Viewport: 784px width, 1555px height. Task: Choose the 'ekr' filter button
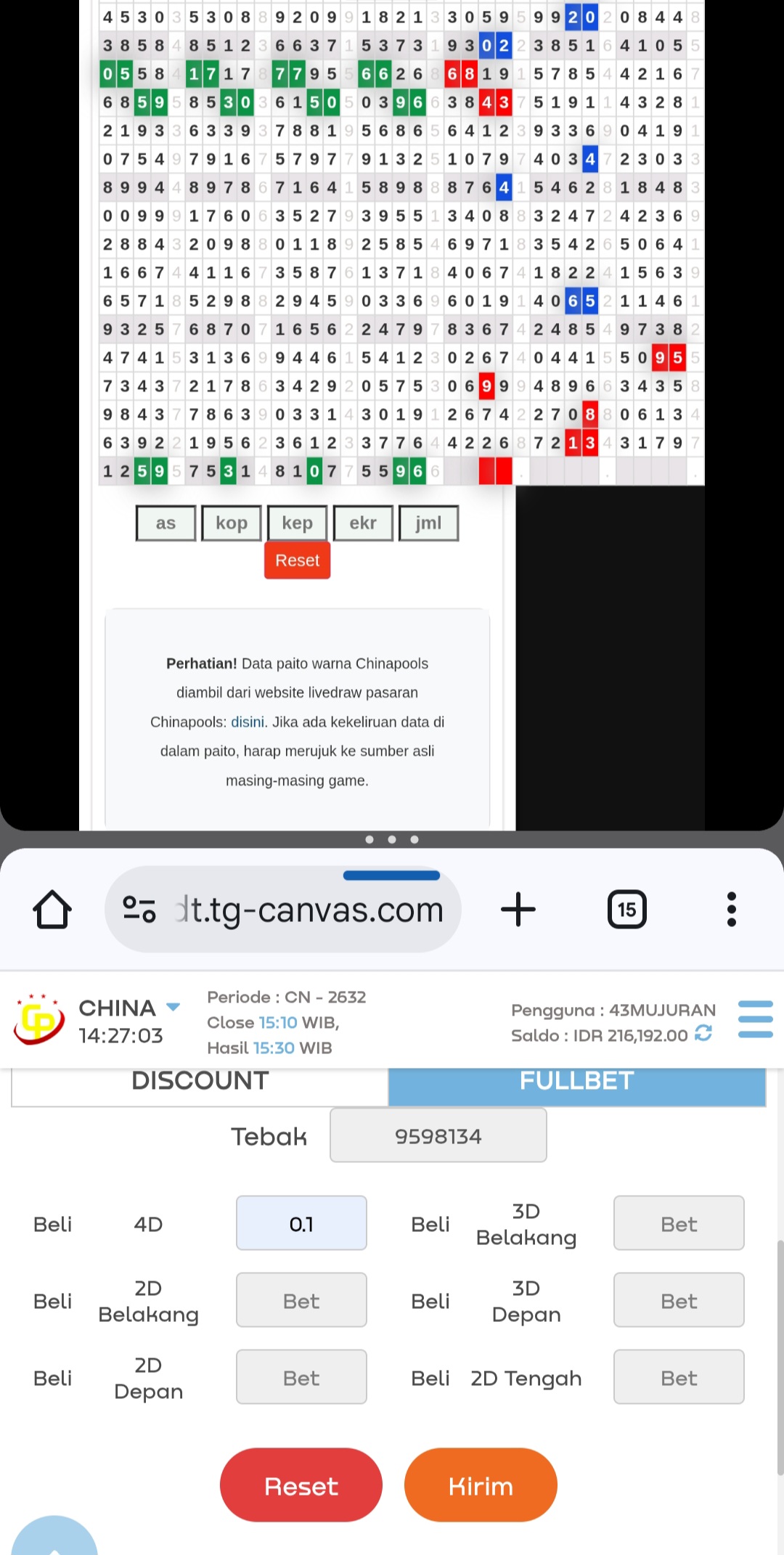click(363, 523)
